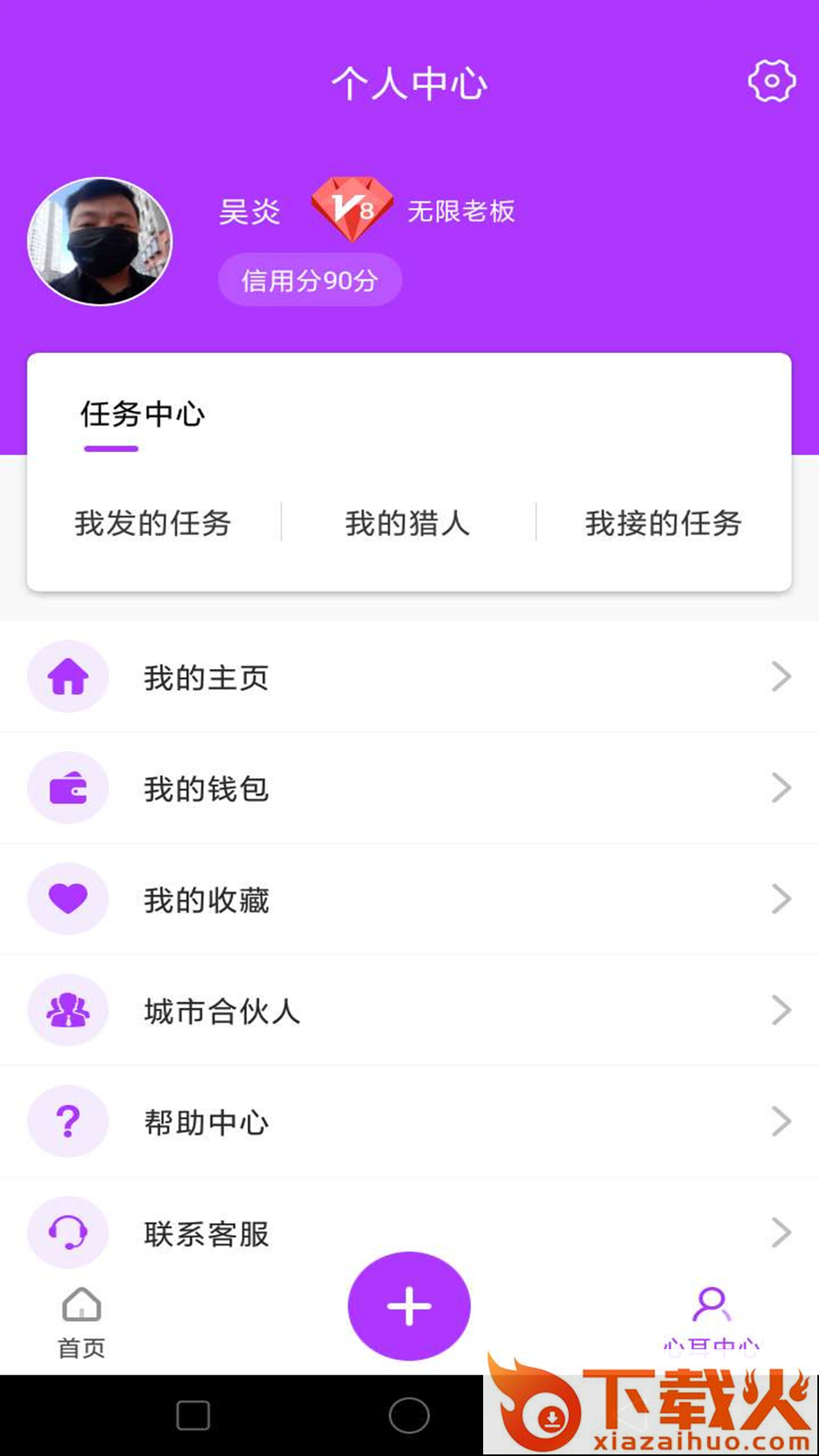Tap the system recent apps square button

(x=193, y=1416)
